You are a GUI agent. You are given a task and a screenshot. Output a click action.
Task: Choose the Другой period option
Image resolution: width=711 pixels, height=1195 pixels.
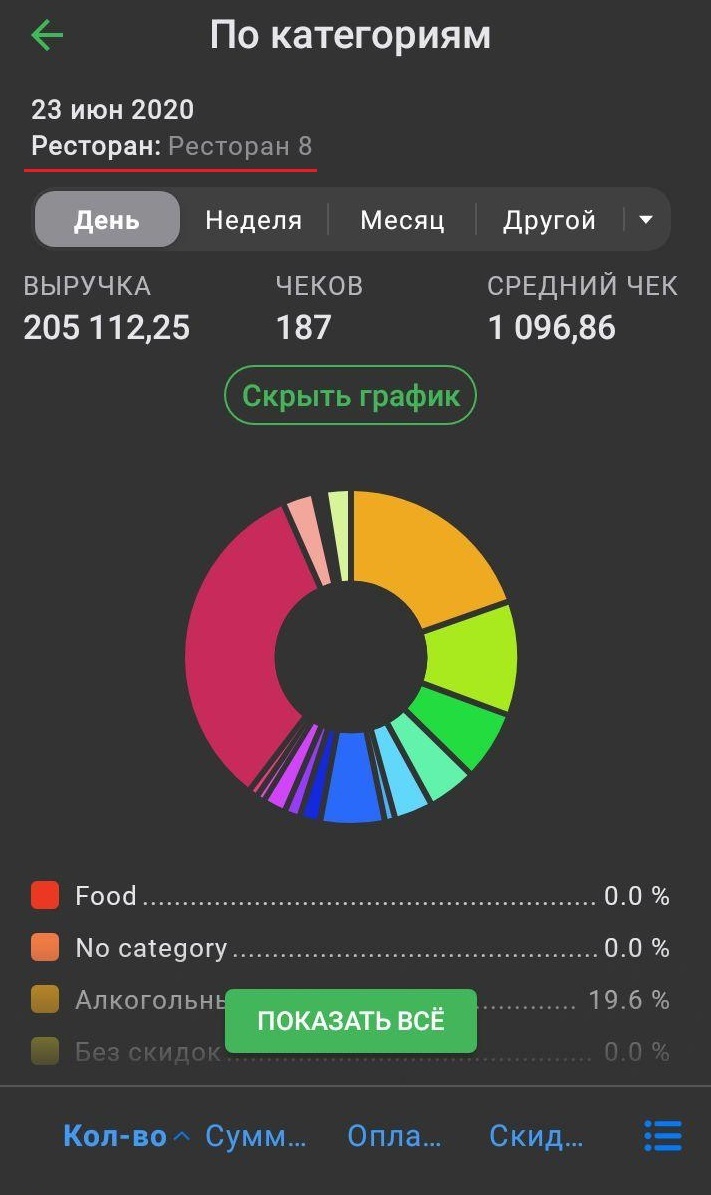549,220
